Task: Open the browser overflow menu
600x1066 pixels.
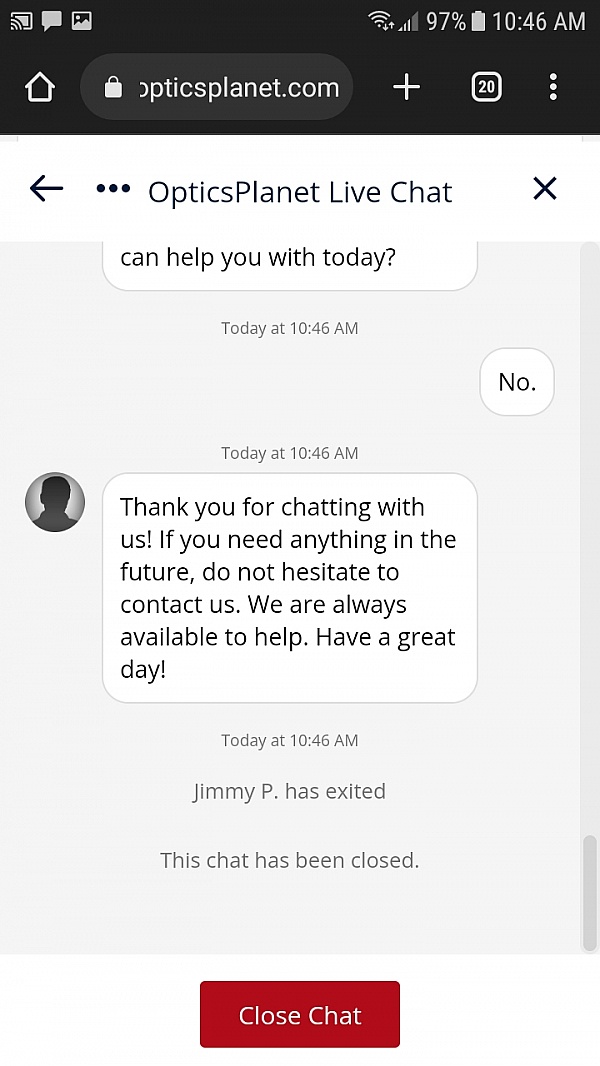Action: (x=553, y=88)
